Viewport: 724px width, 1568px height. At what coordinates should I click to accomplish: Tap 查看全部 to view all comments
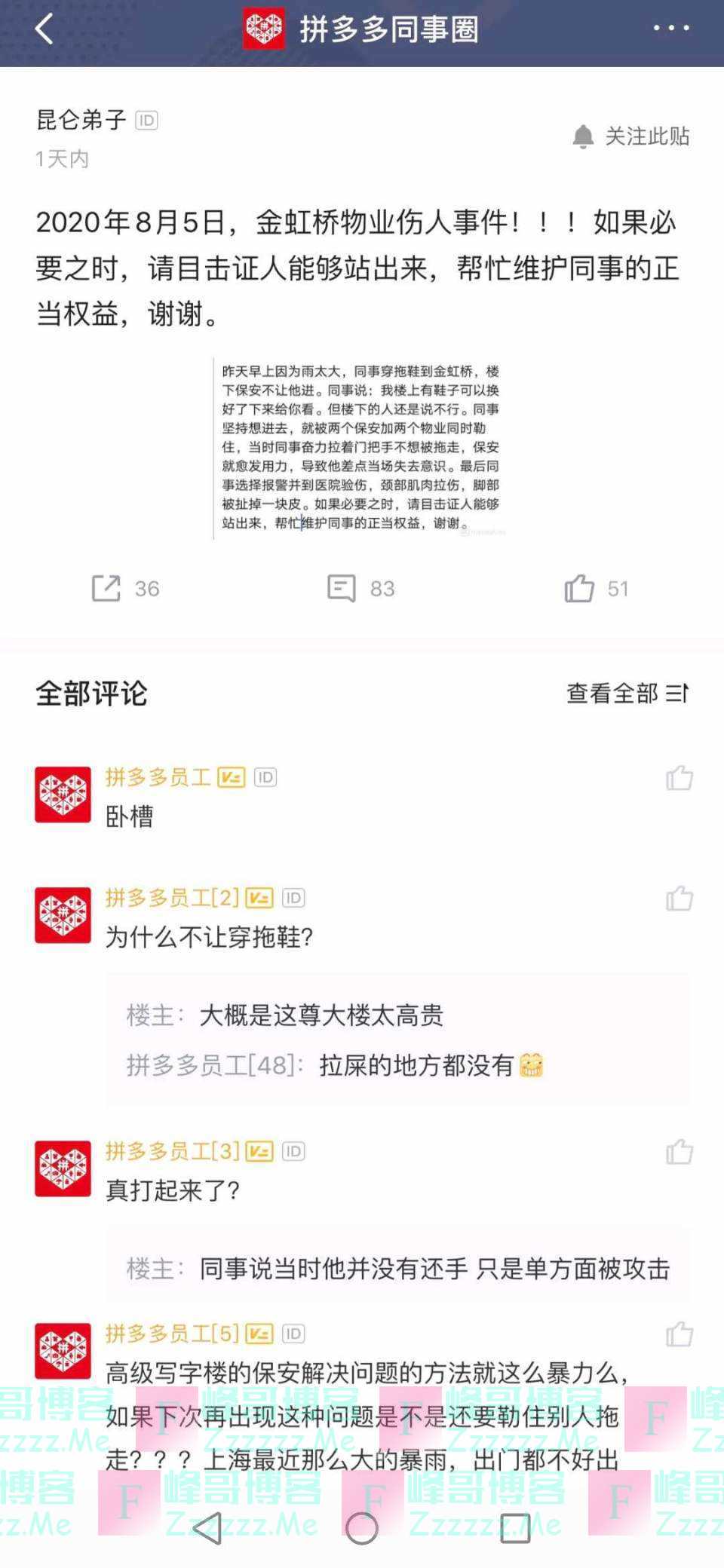pos(627,693)
